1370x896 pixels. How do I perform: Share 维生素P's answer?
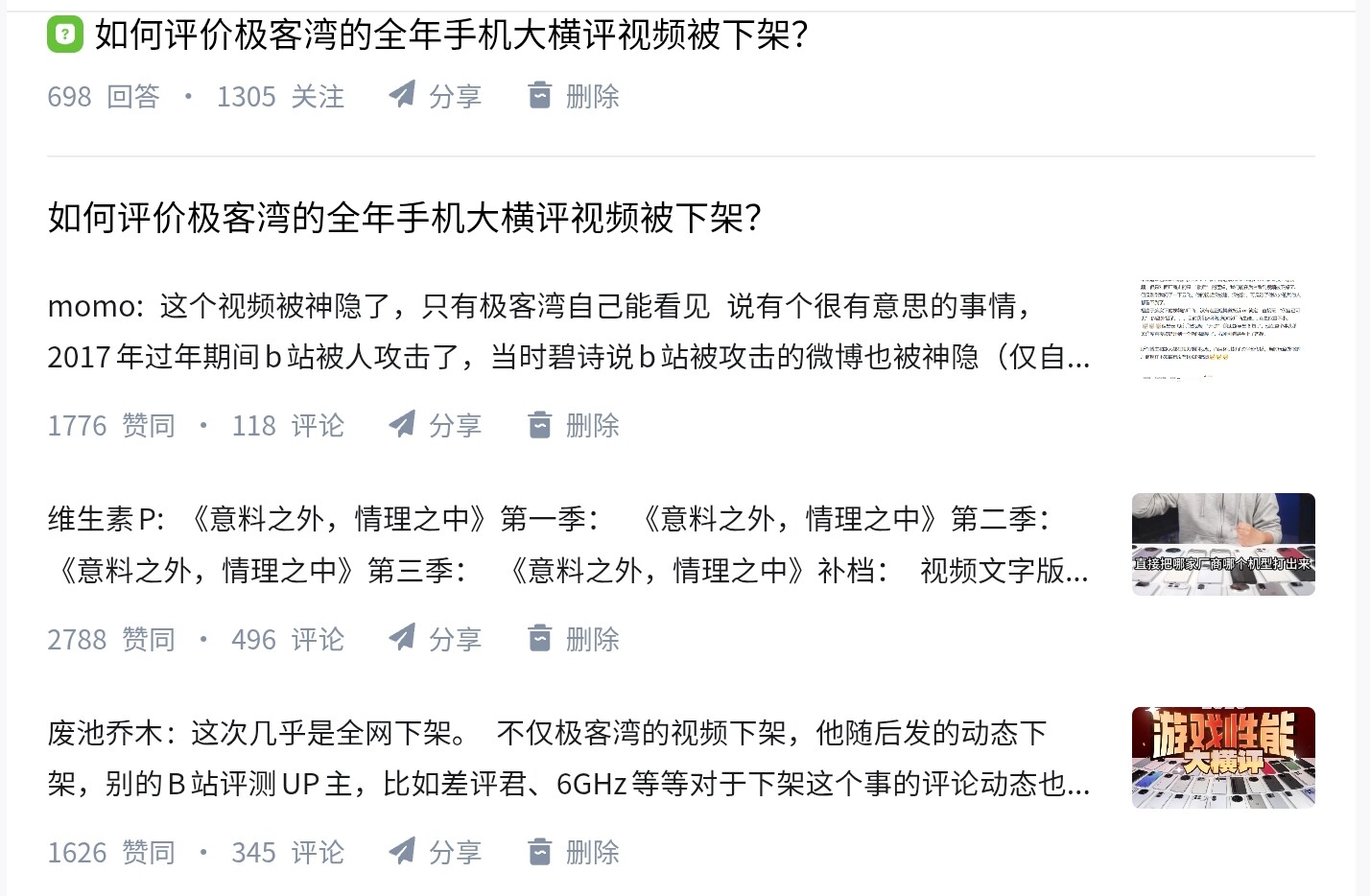click(x=436, y=639)
